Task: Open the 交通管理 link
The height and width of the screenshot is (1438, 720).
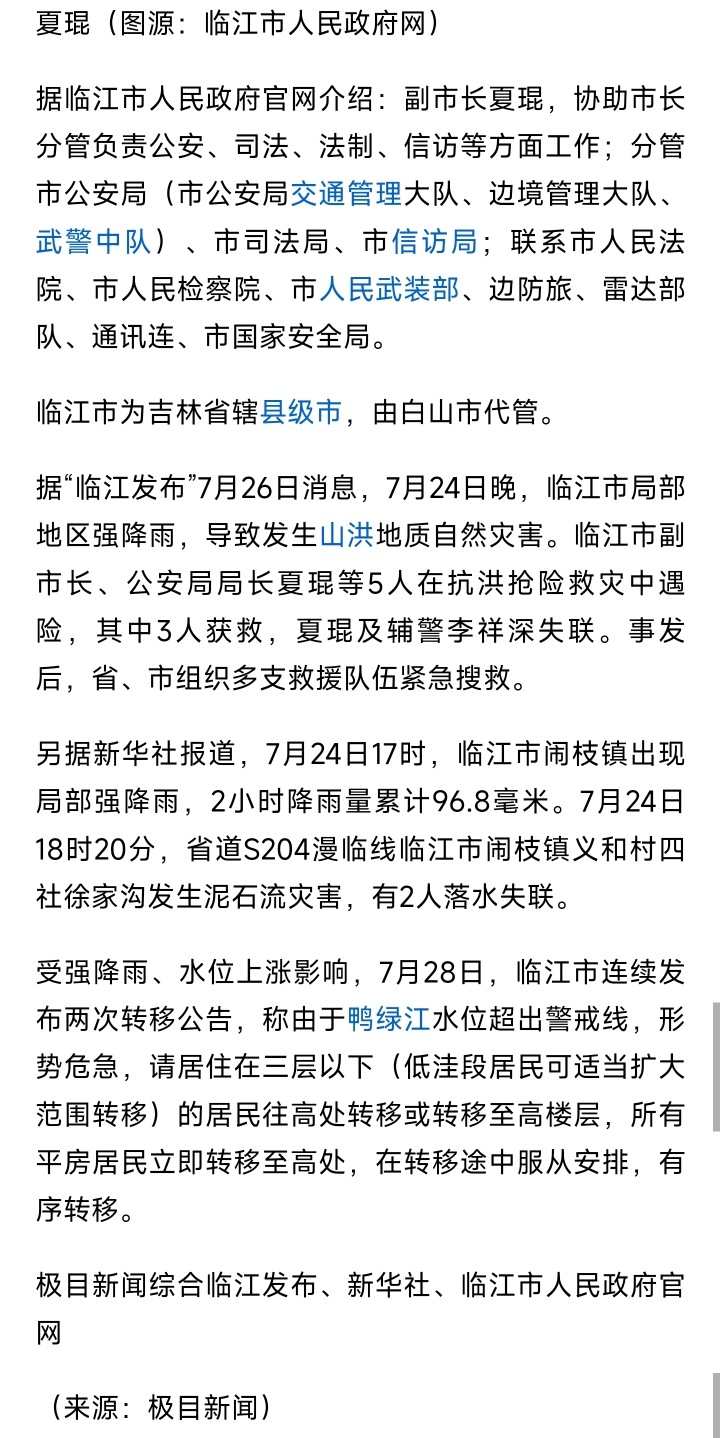Action: [x=346, y=194]
